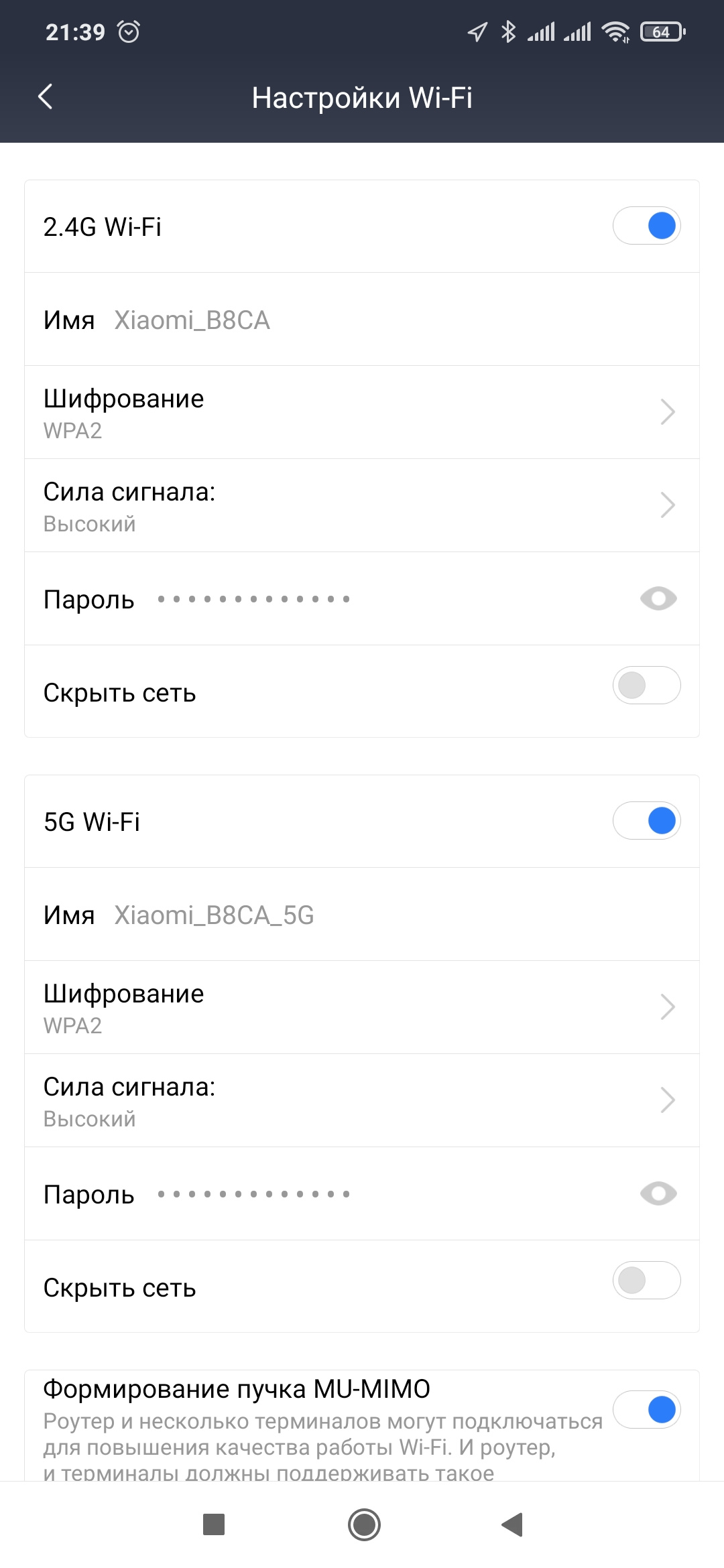The height and width of the screenshot is (1568, 724).
Task: Open recent apps
Action: [x=214, y=1525]
